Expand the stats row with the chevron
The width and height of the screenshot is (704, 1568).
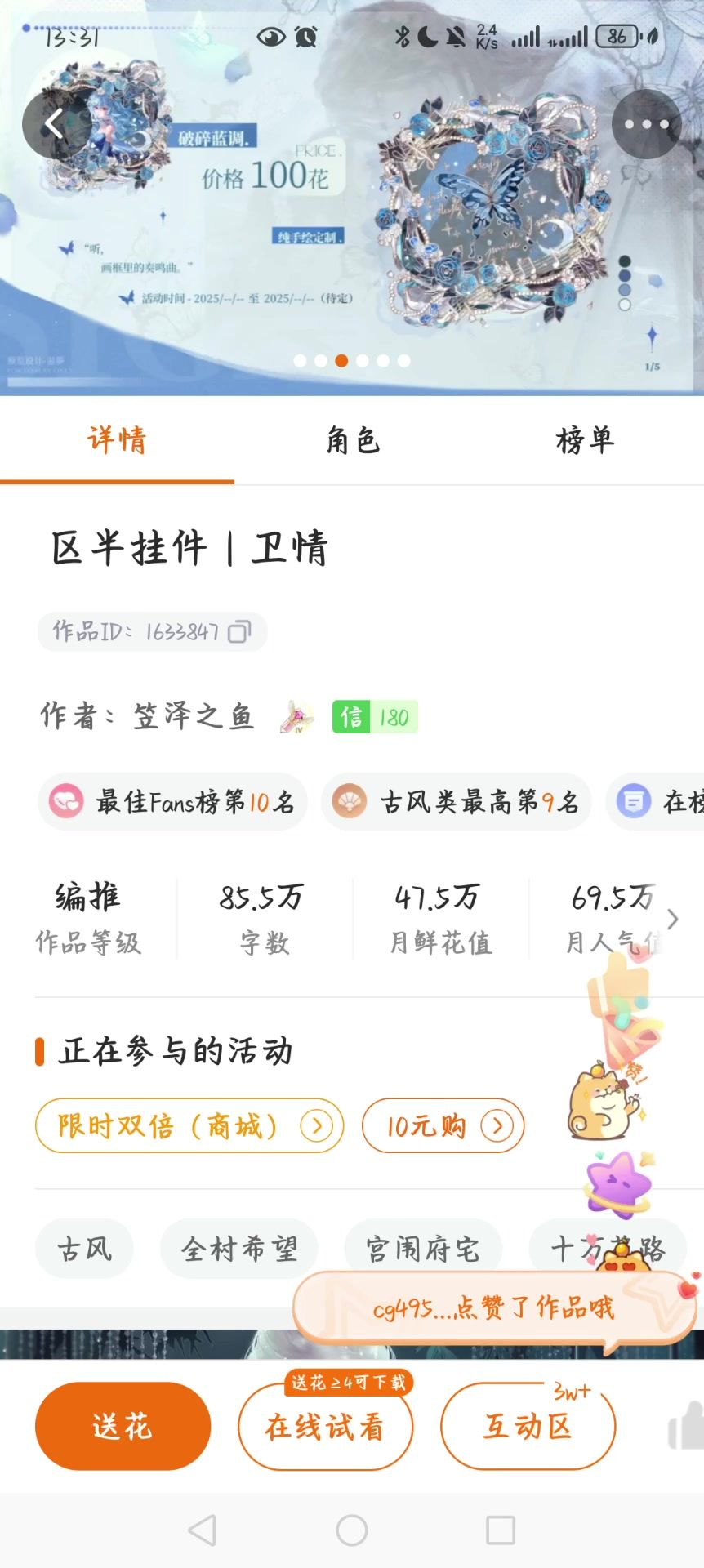pos(672,920)
